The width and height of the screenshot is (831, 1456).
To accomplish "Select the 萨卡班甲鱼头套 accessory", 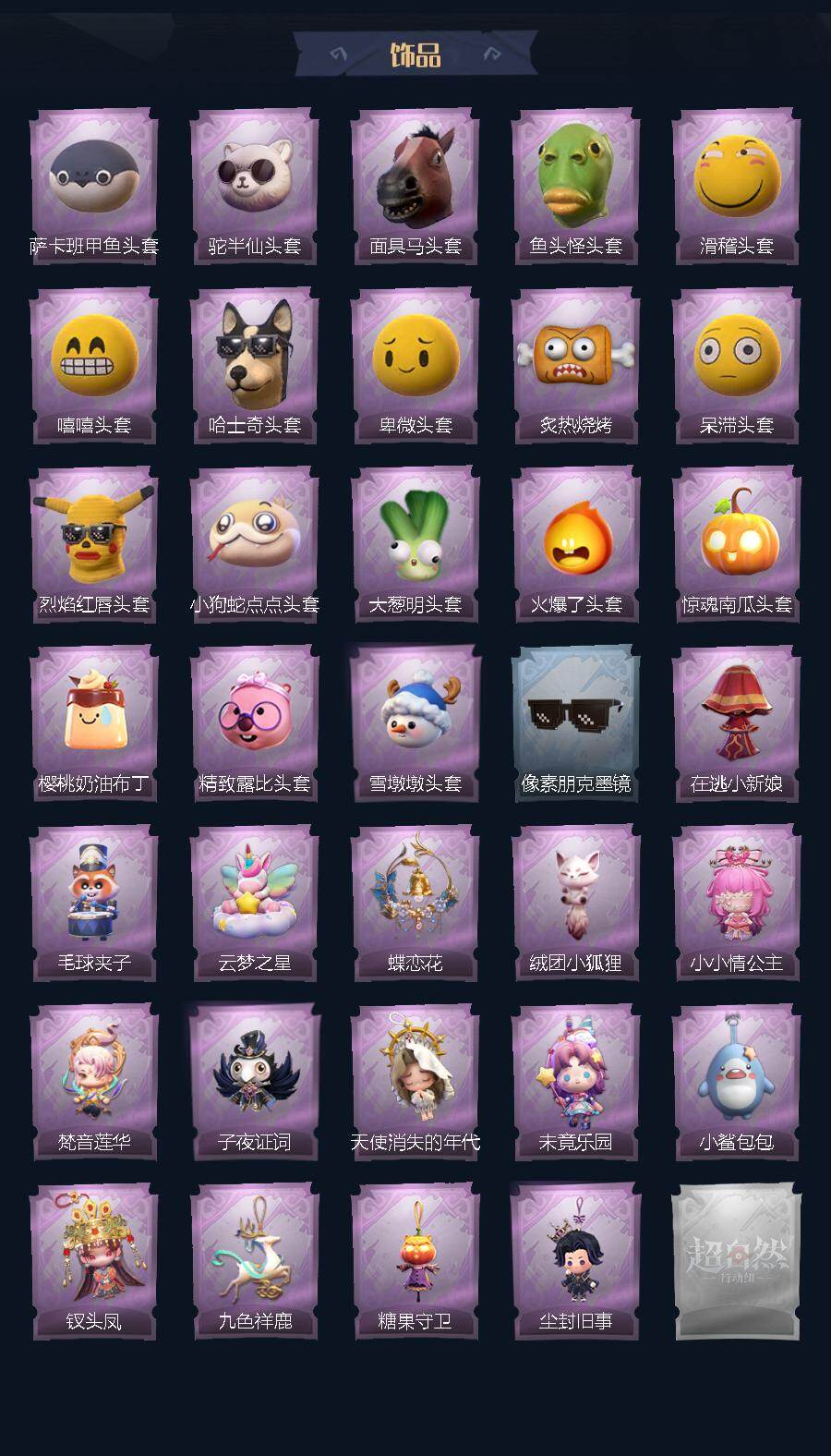I will 93,180.
